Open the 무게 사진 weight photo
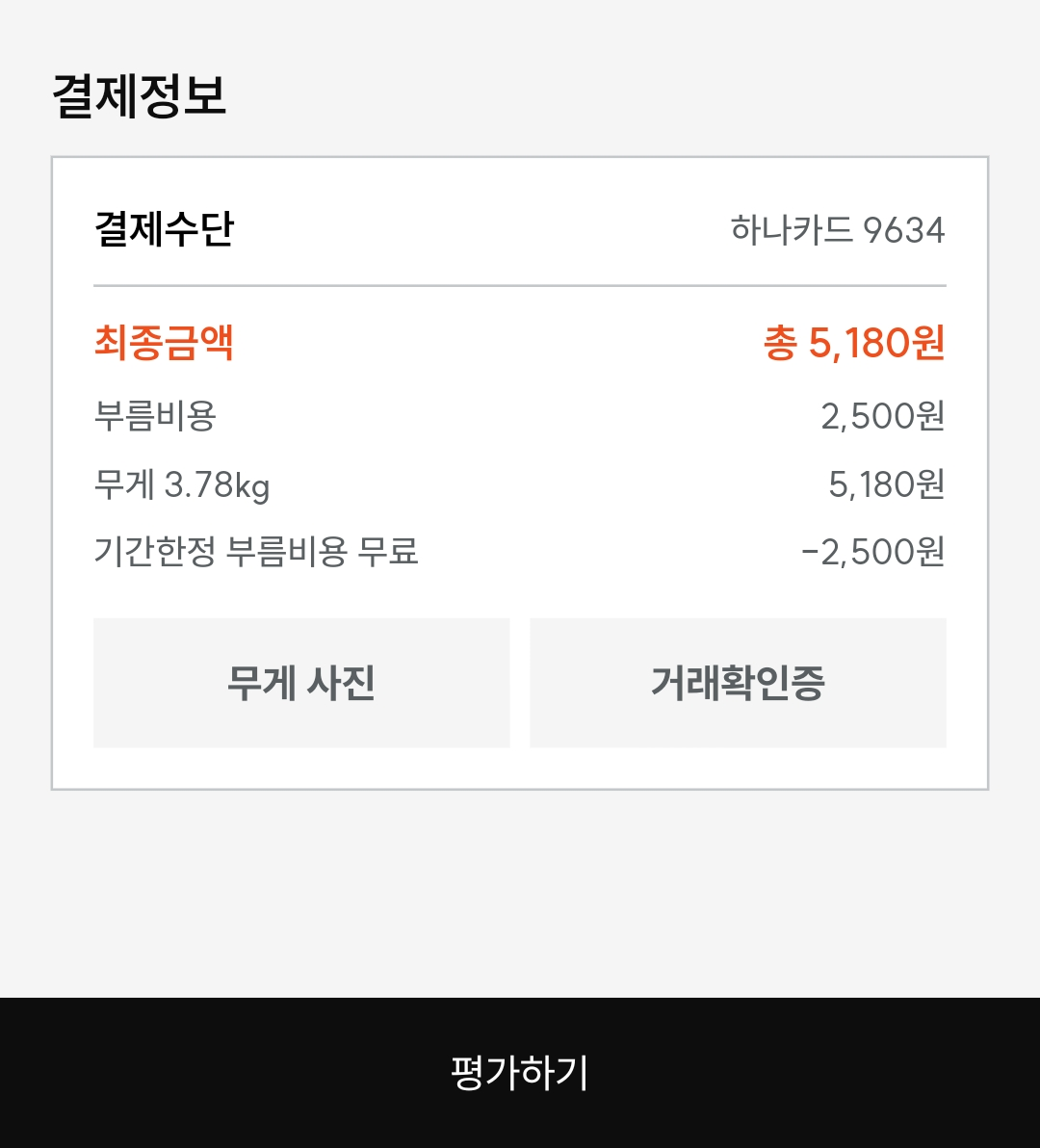Screen dimensions: 1040x1148 pos(301,683)
